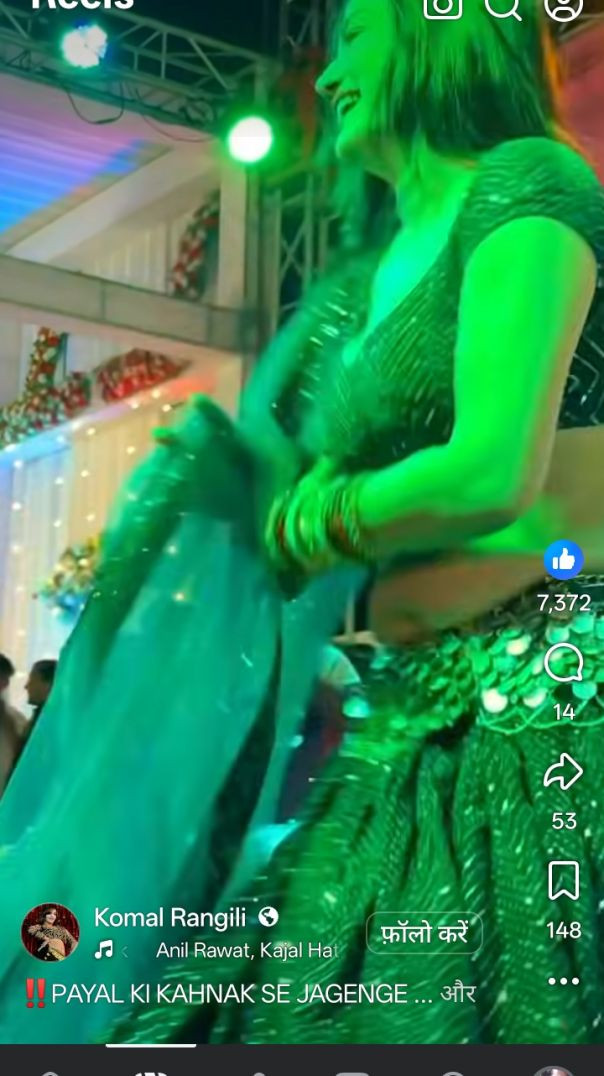
Task: Tap the फ़ॉलो करें follow button
Action: click(x=424, y=933)
